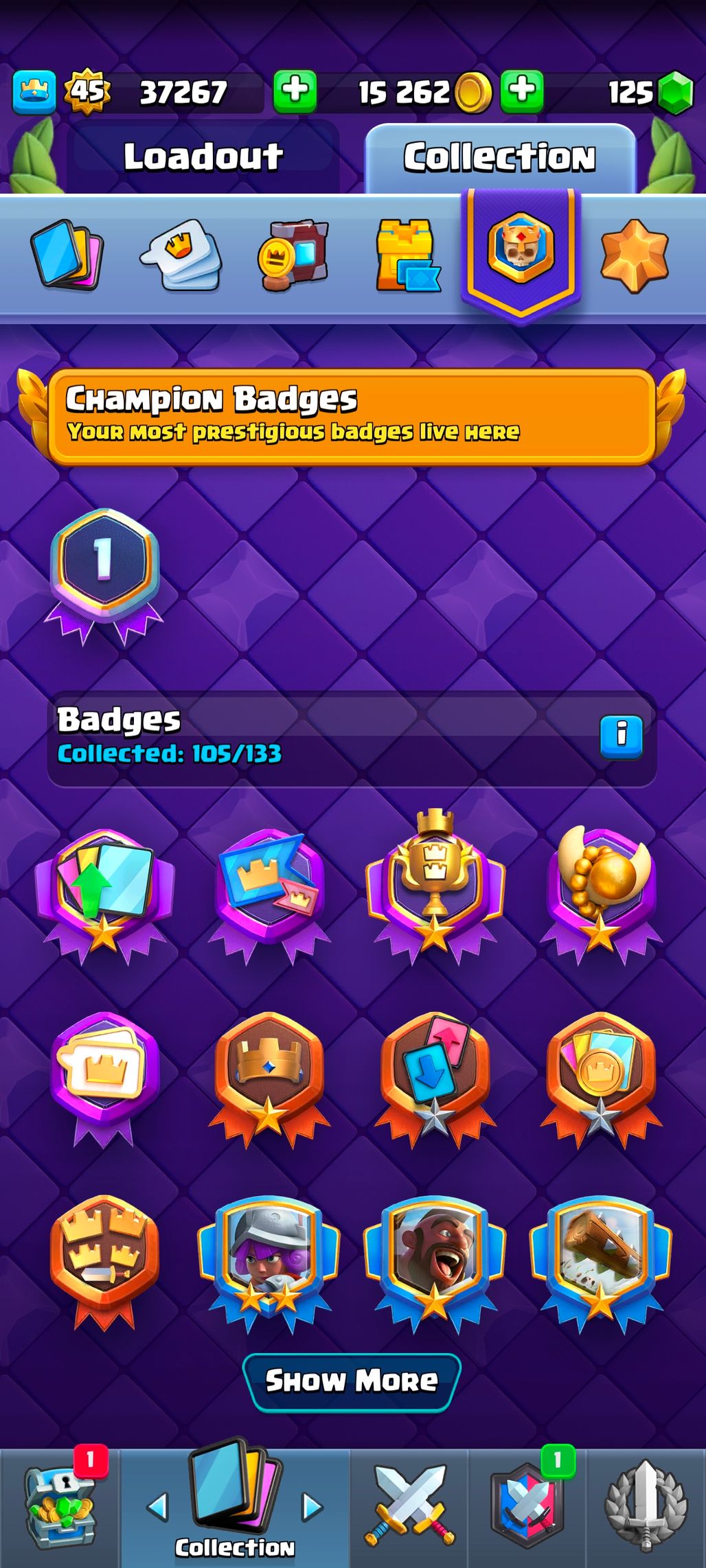Open the orange star icon tab
The image size is (706, 1568).
pos(634,253)
